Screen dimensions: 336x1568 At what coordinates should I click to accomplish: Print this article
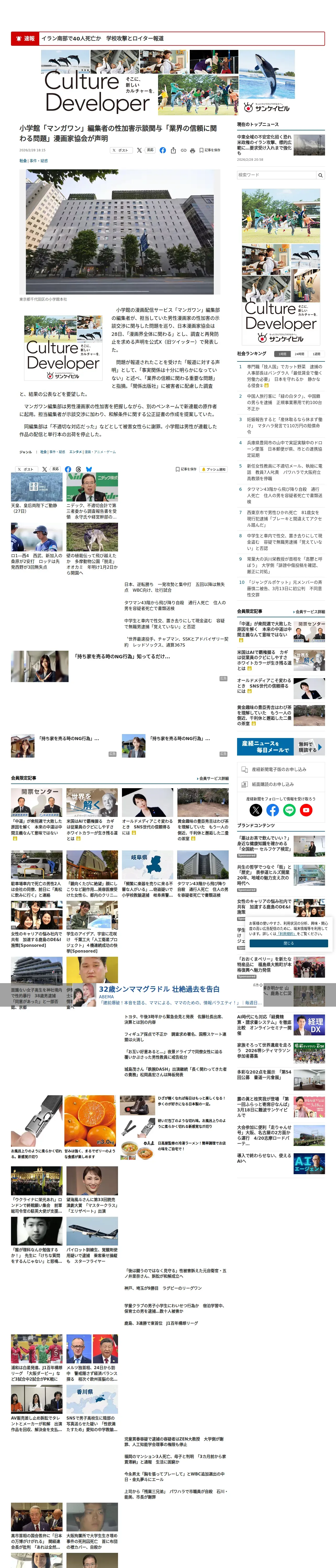click(193, 150)
